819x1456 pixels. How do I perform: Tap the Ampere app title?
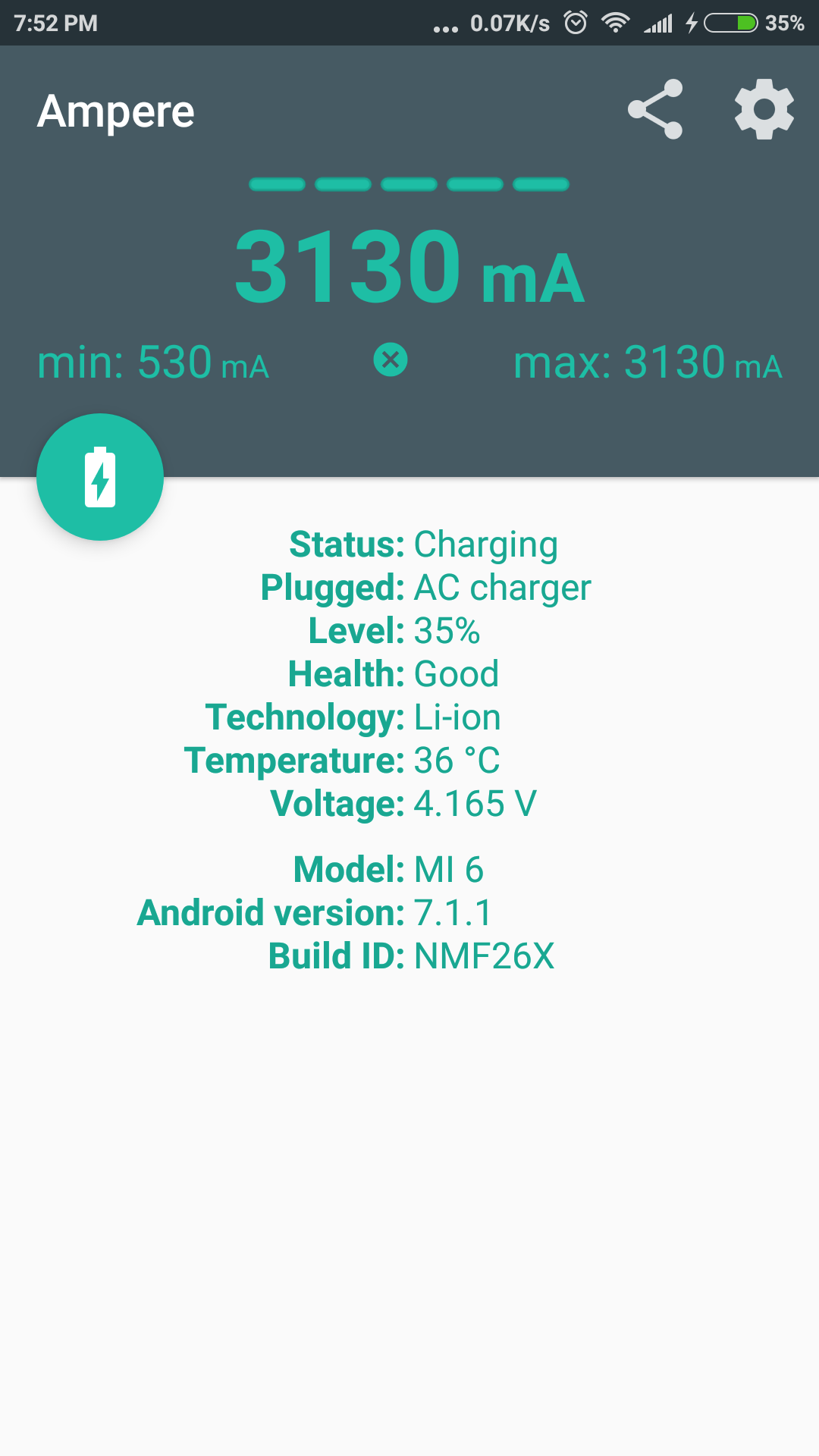coord(117,111)
